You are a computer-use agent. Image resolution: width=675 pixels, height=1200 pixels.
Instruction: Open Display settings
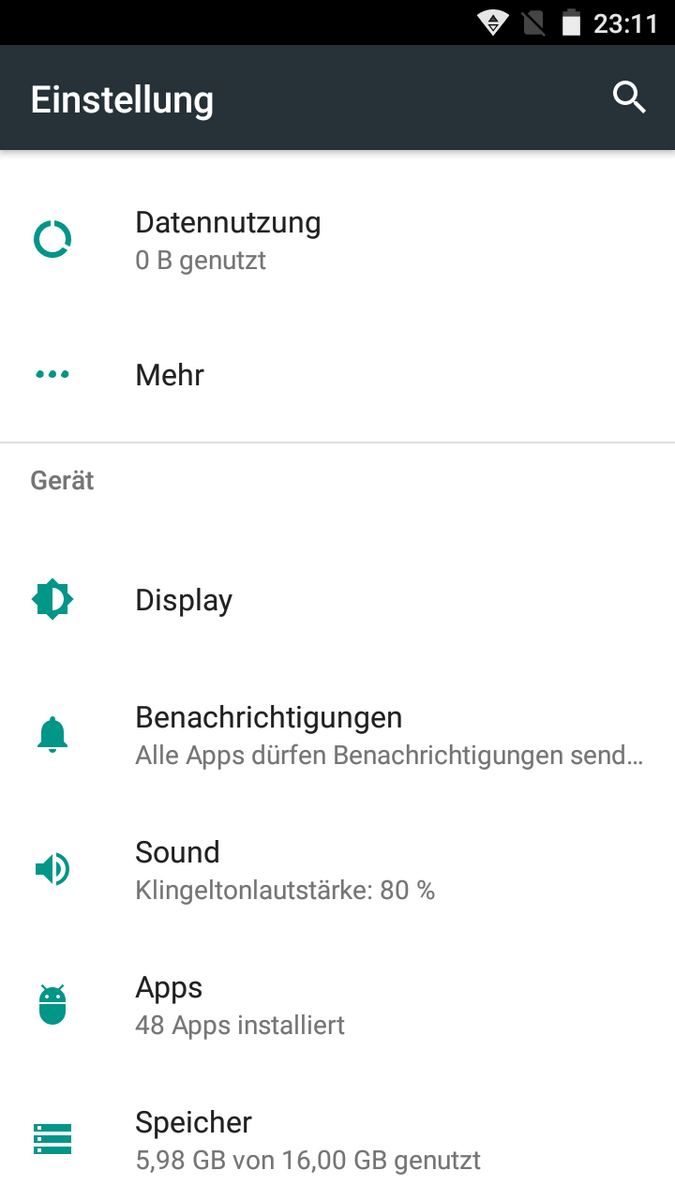[337, 600]
